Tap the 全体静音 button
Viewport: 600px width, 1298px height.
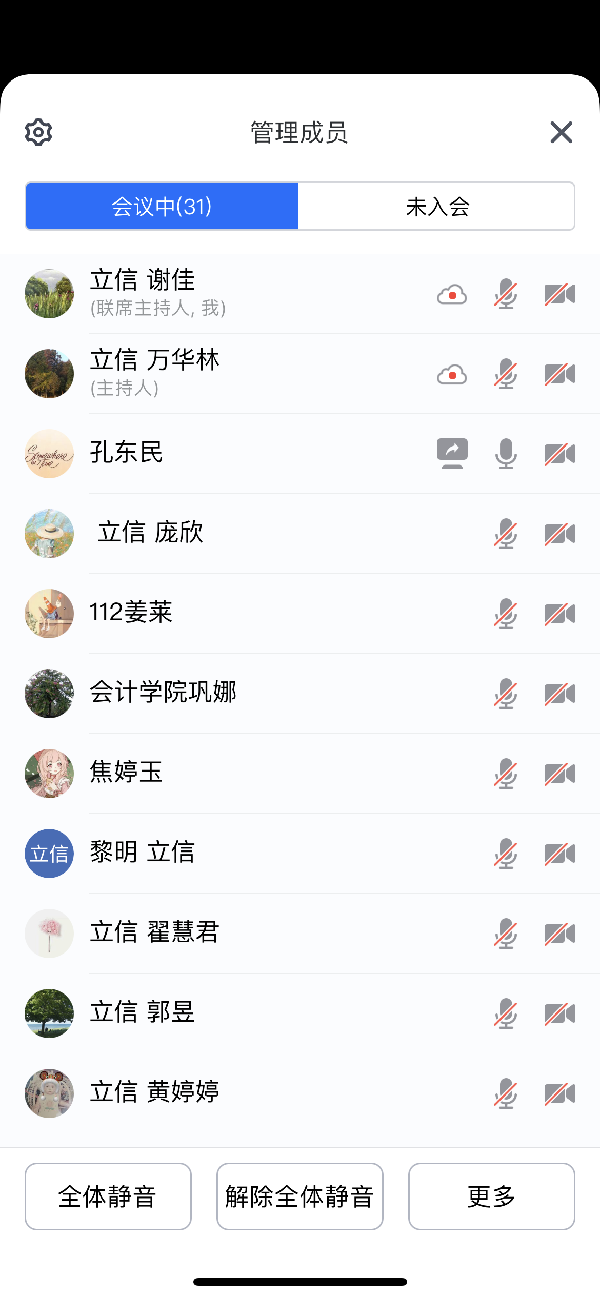[x=108, y=1196]
